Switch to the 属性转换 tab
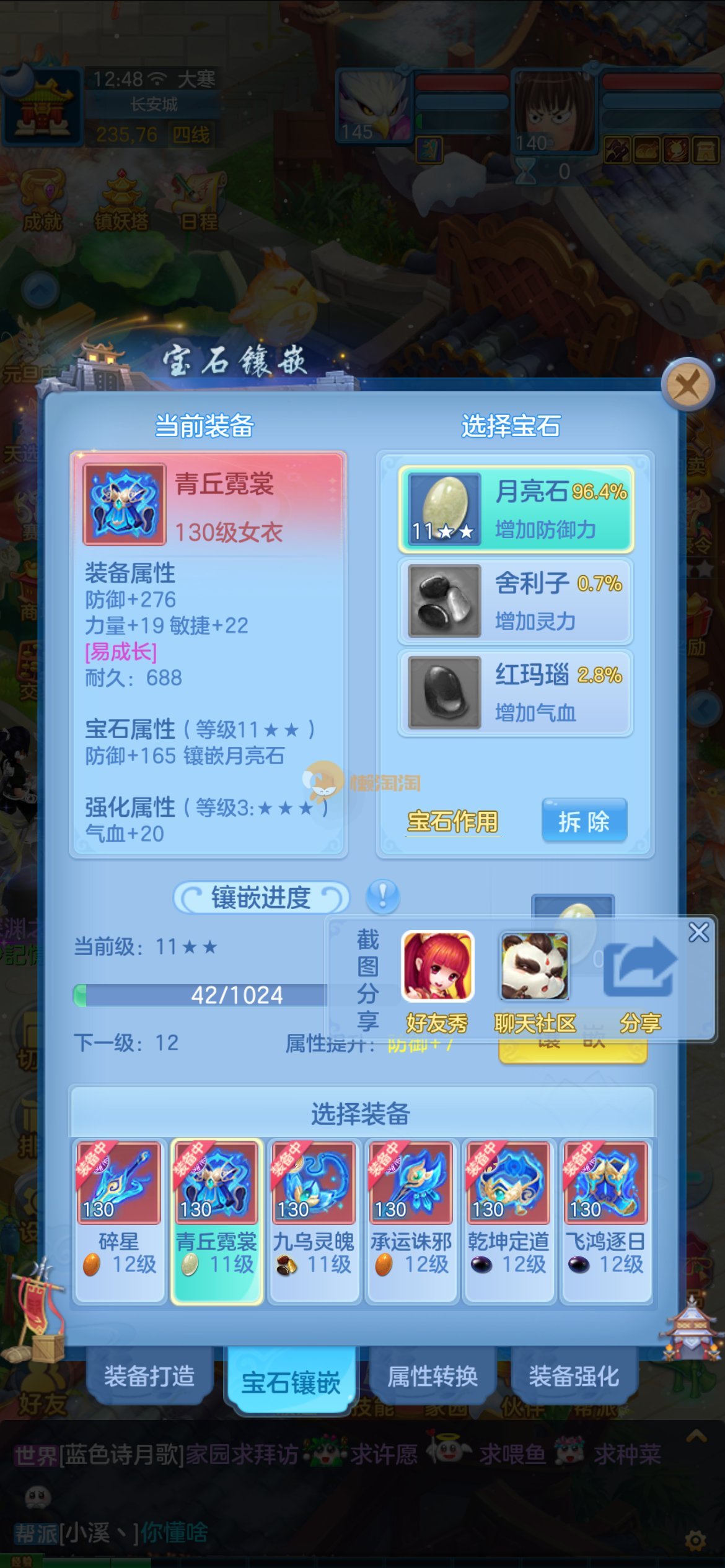 433,1377
